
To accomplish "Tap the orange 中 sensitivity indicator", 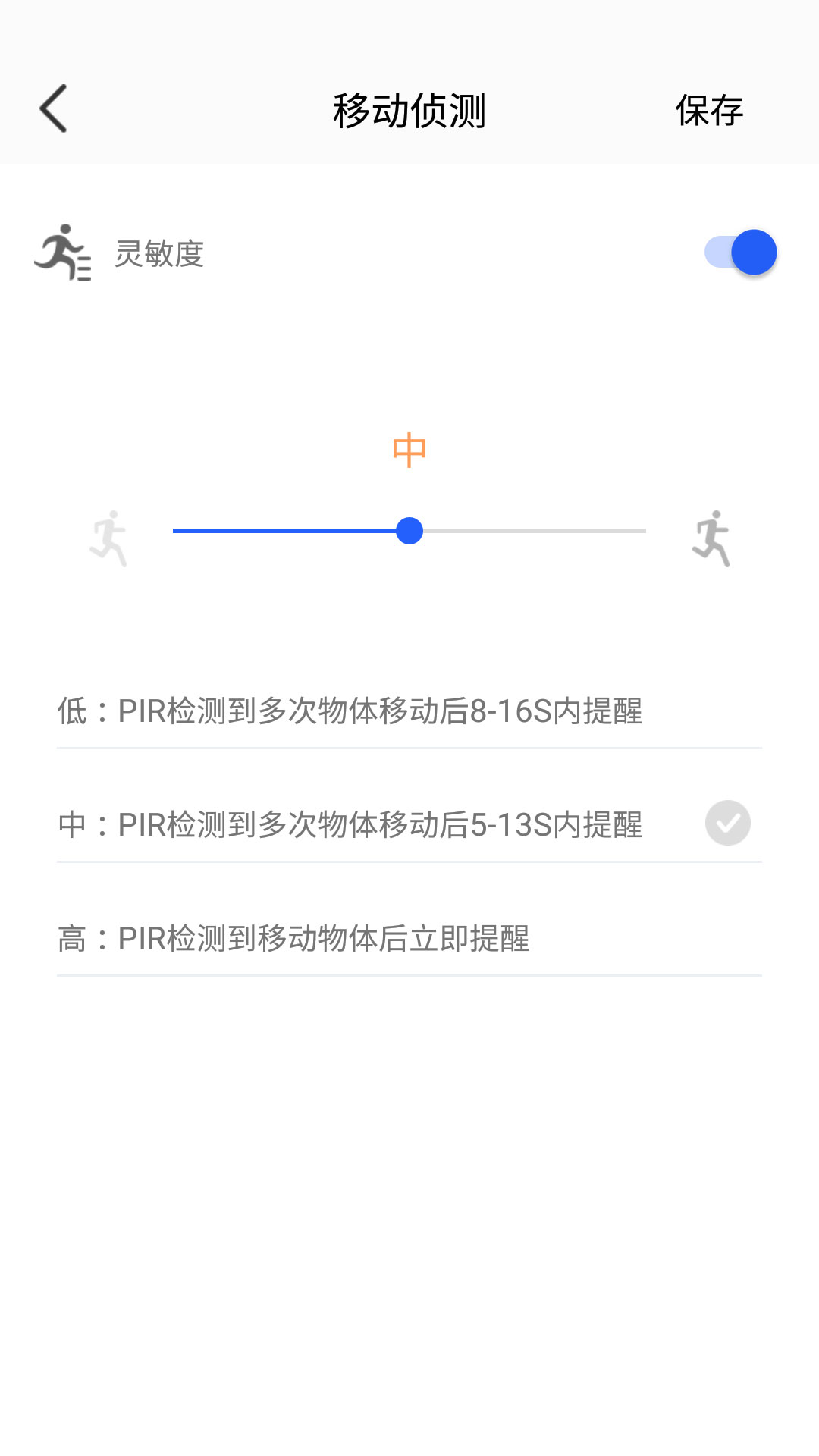I will click(408, 449).
